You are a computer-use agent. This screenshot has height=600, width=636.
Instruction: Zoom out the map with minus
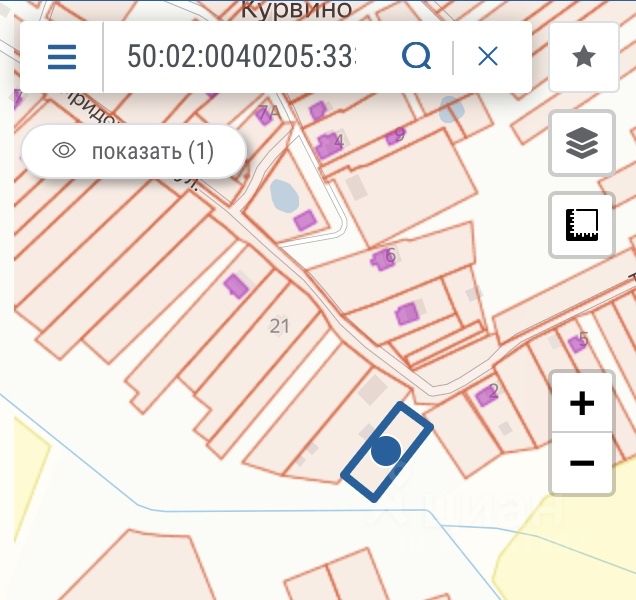[x=582, y=463]
